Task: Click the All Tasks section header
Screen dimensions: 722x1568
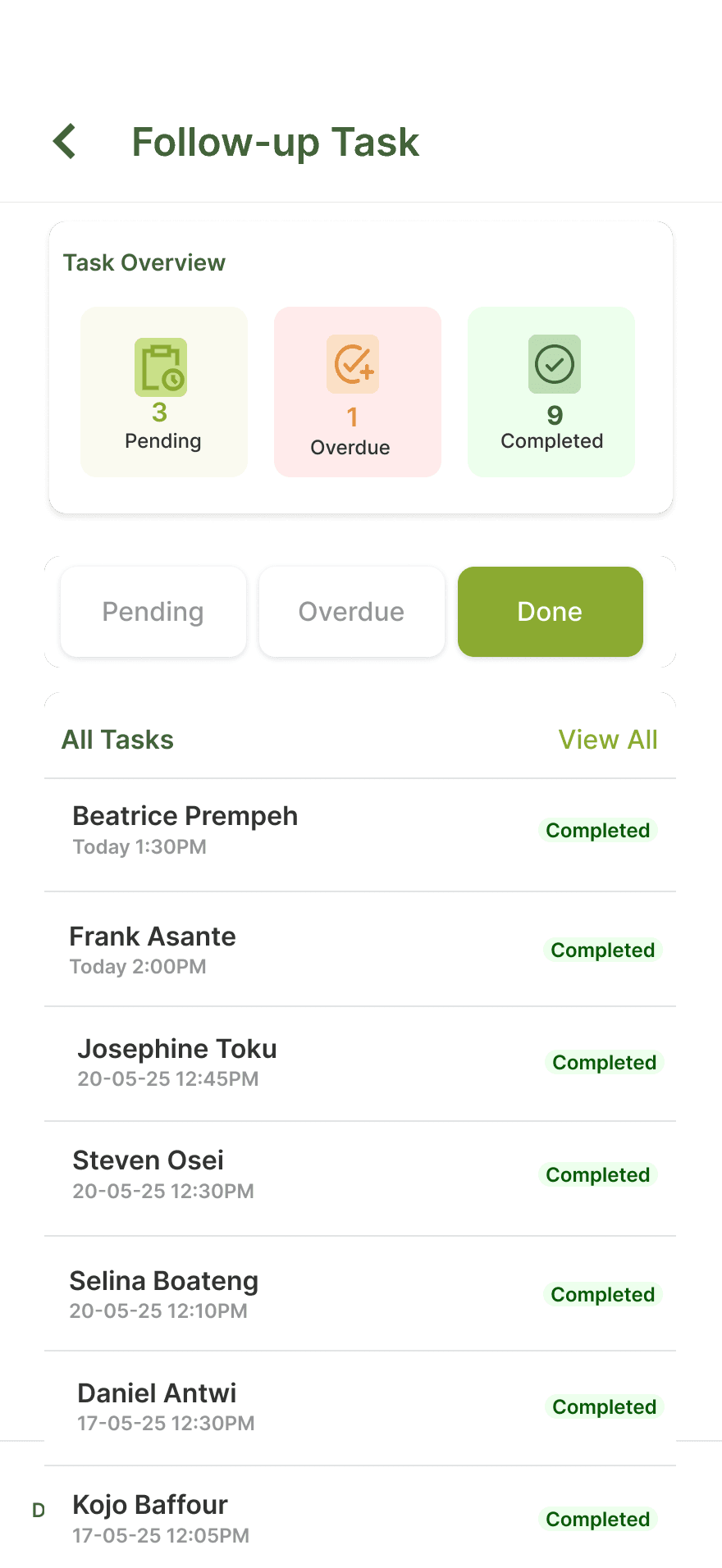Action: [117, 740]
